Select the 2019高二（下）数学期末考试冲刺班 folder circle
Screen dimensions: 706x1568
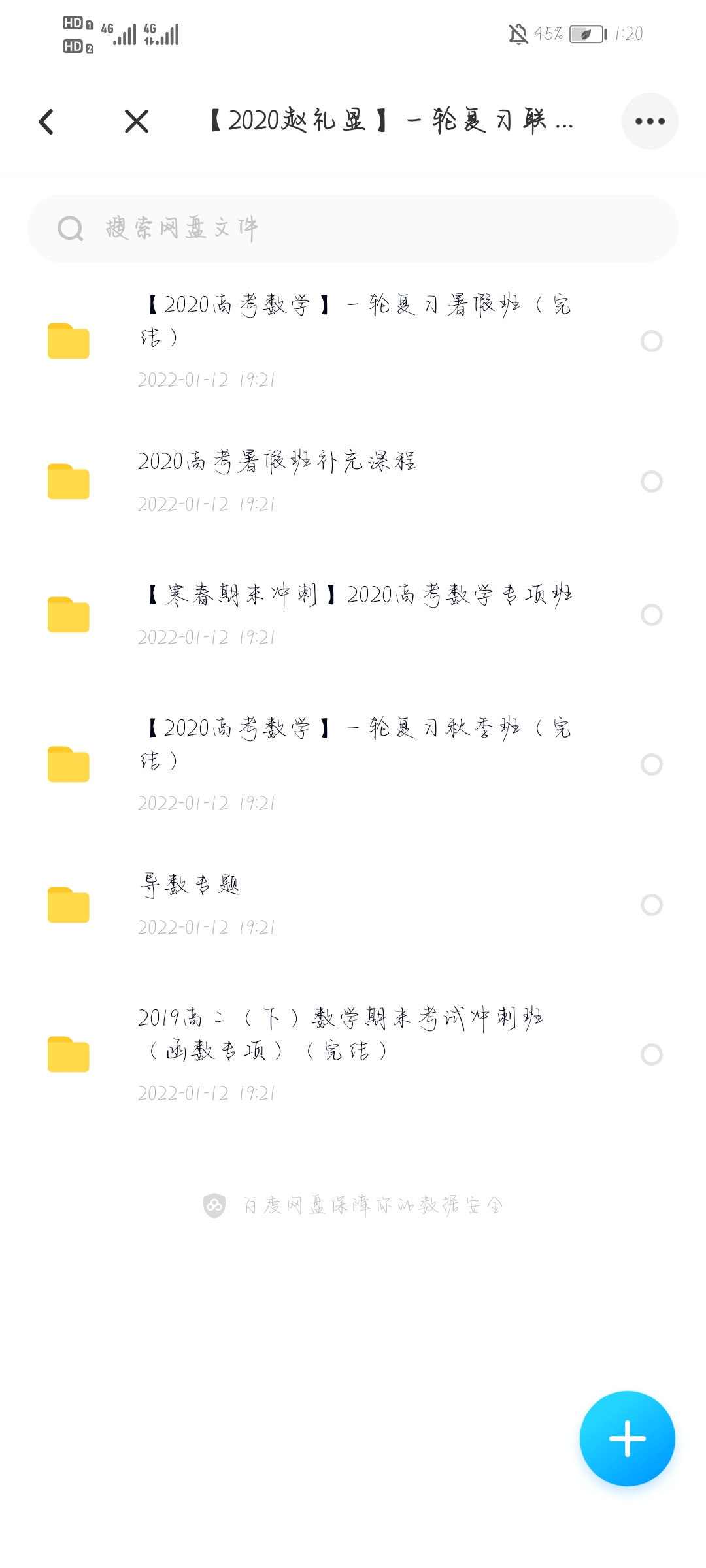click(652, 1054)
